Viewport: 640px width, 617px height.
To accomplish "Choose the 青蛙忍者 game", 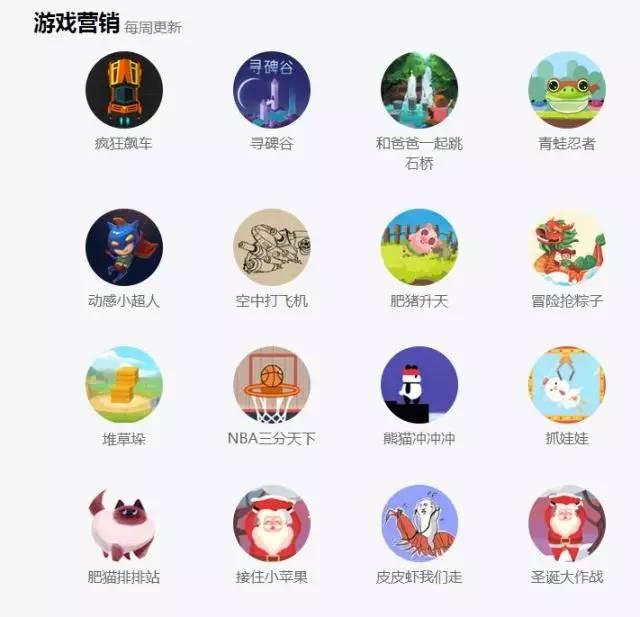I will click(x=567, y=90).
